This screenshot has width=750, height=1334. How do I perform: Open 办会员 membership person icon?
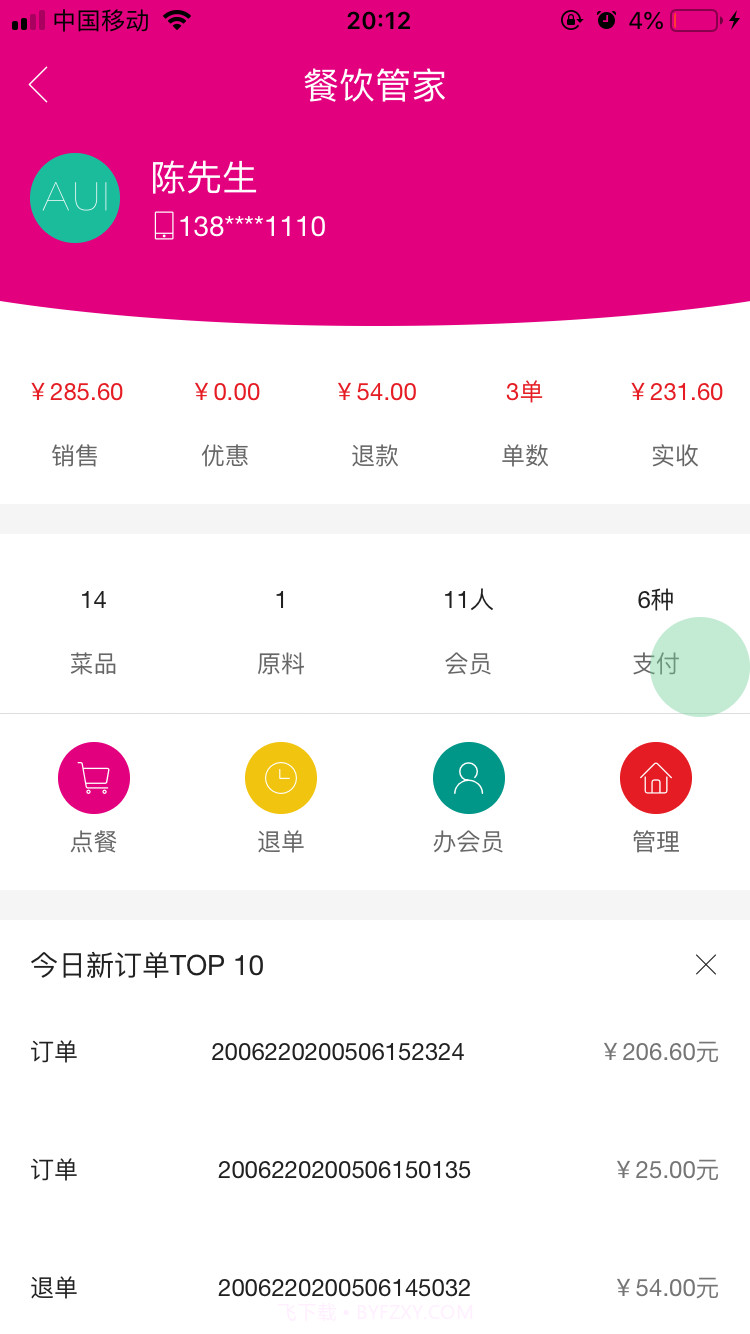[x=469, y=777]
